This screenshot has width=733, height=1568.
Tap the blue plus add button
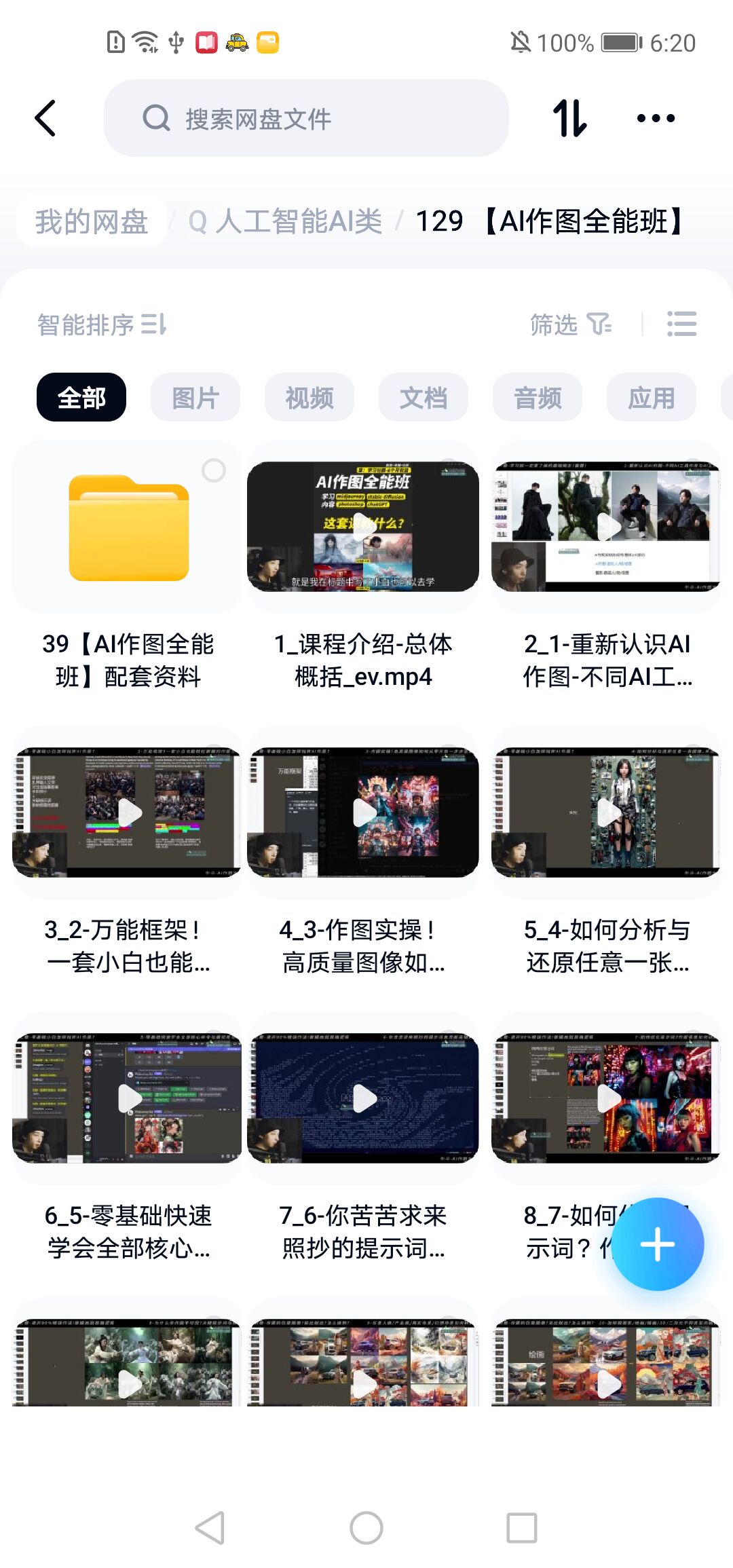(x=657, y=1244)
